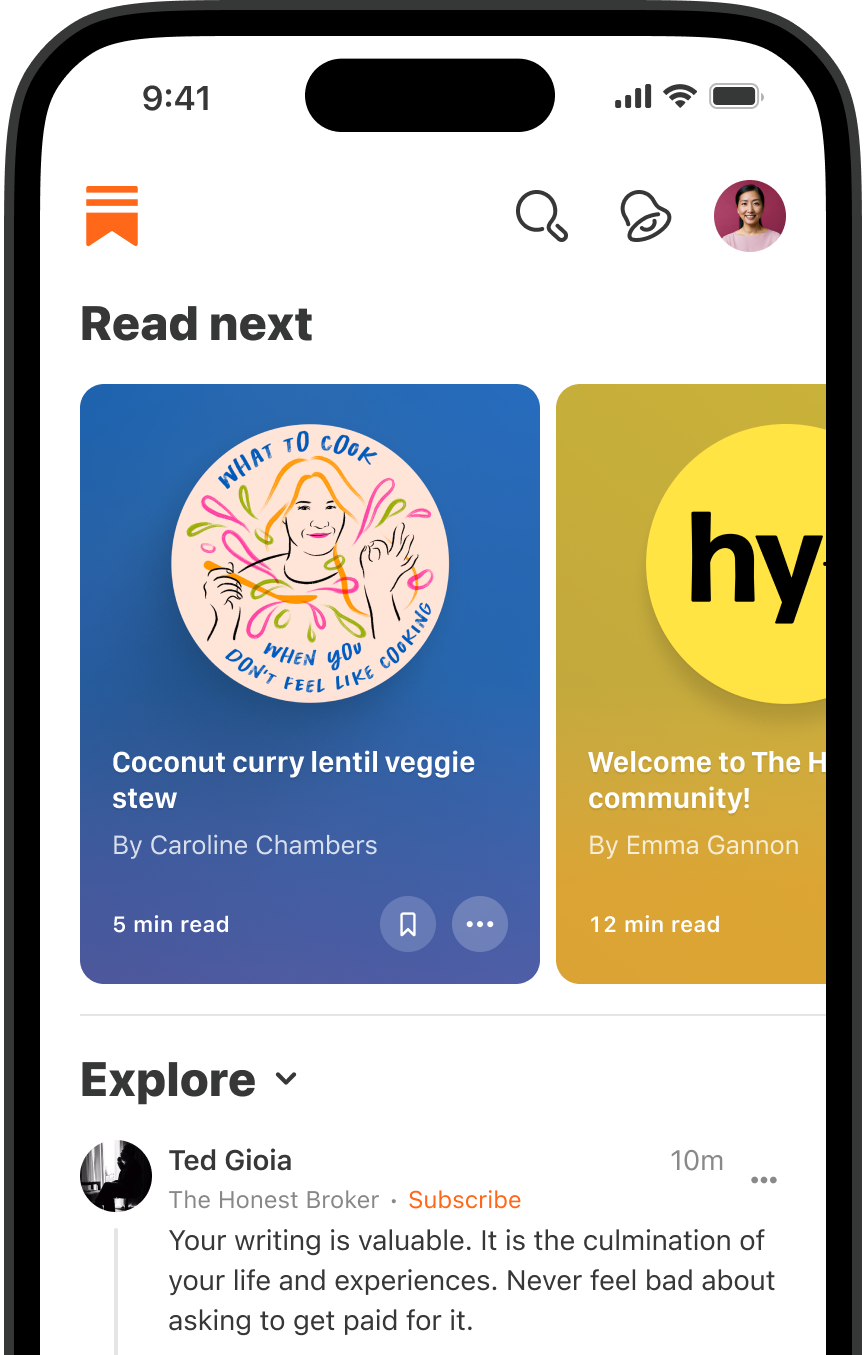Open the profile avatar
866x1355 pixels.
(x=749, y=216)
